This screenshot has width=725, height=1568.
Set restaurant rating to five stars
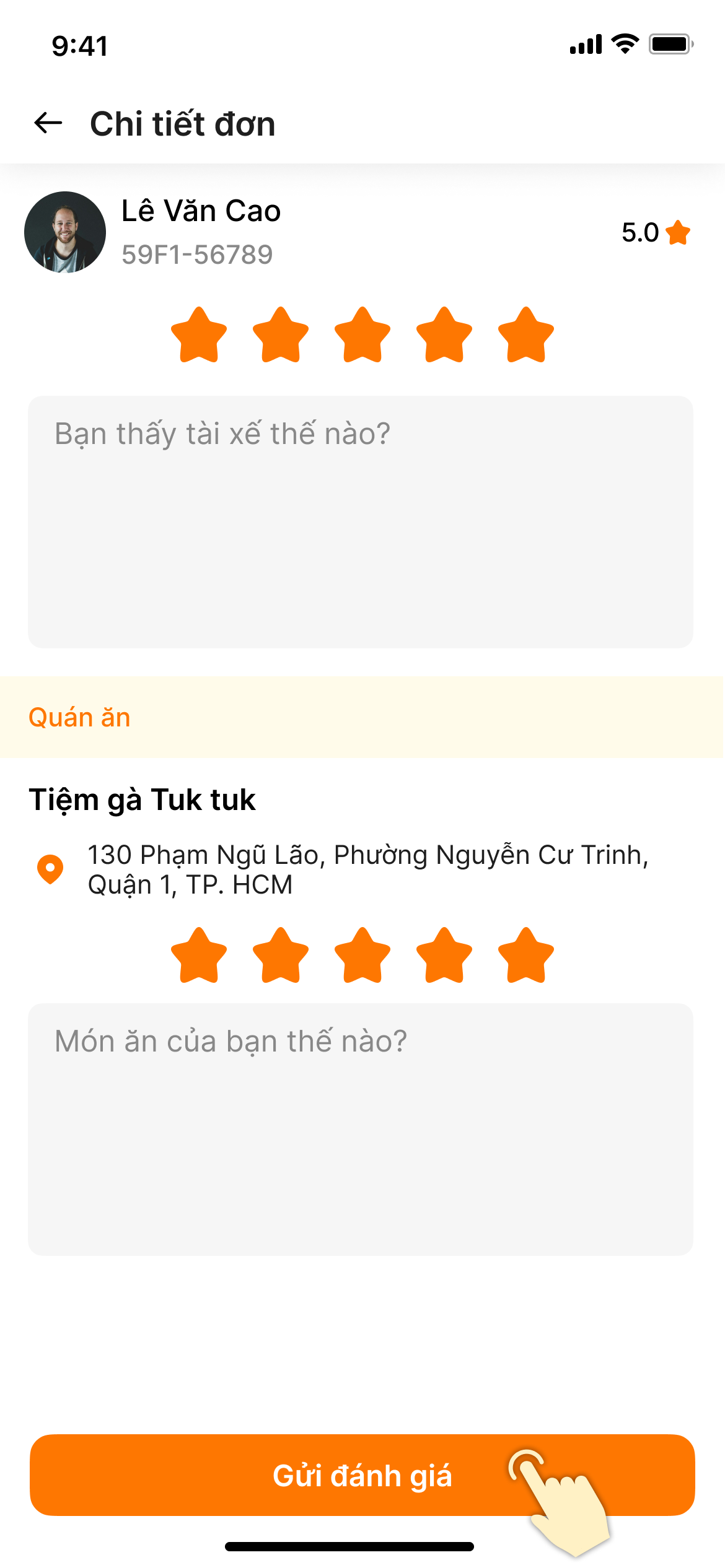tap(526, 956)
